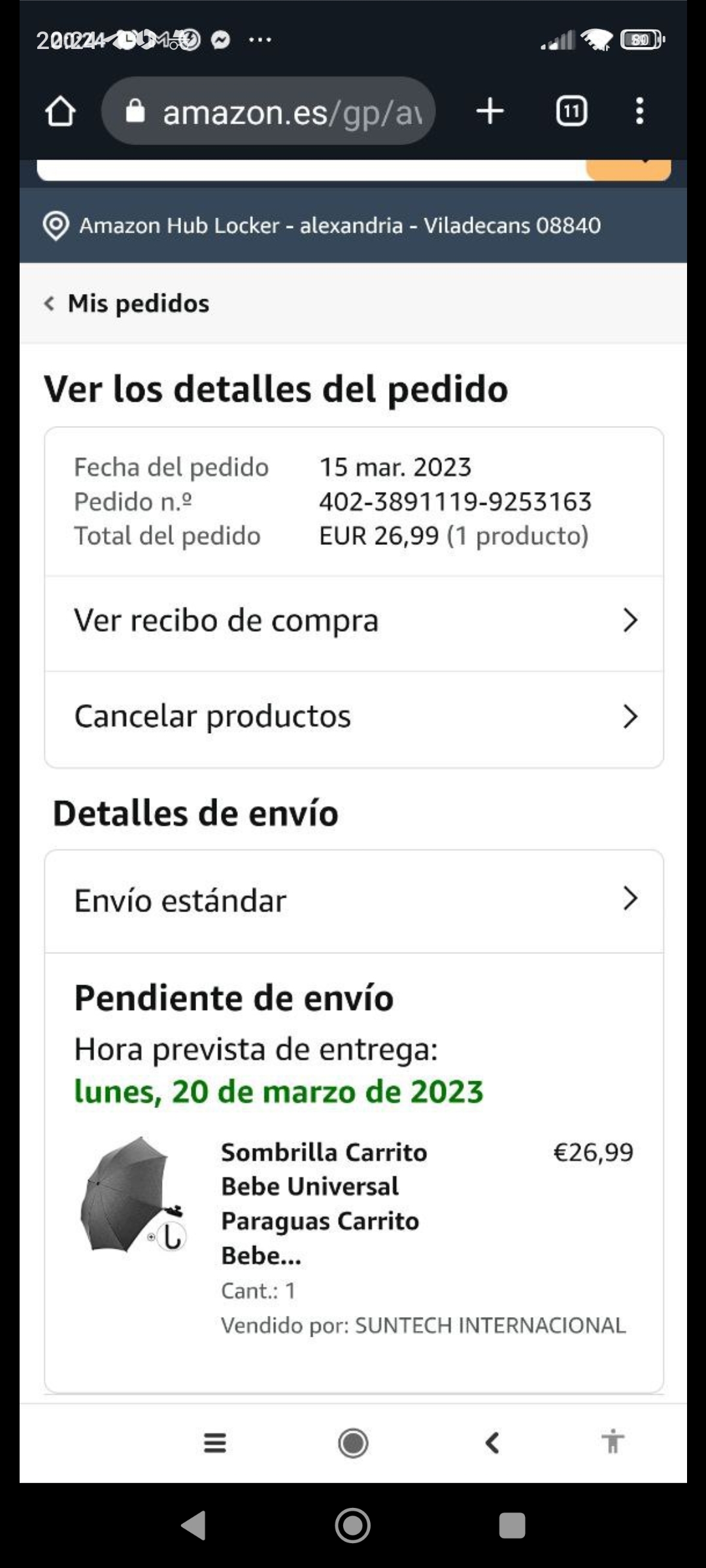Select Cancelar productos
The height and width of the screenshot is (1568, 706).
354,717
